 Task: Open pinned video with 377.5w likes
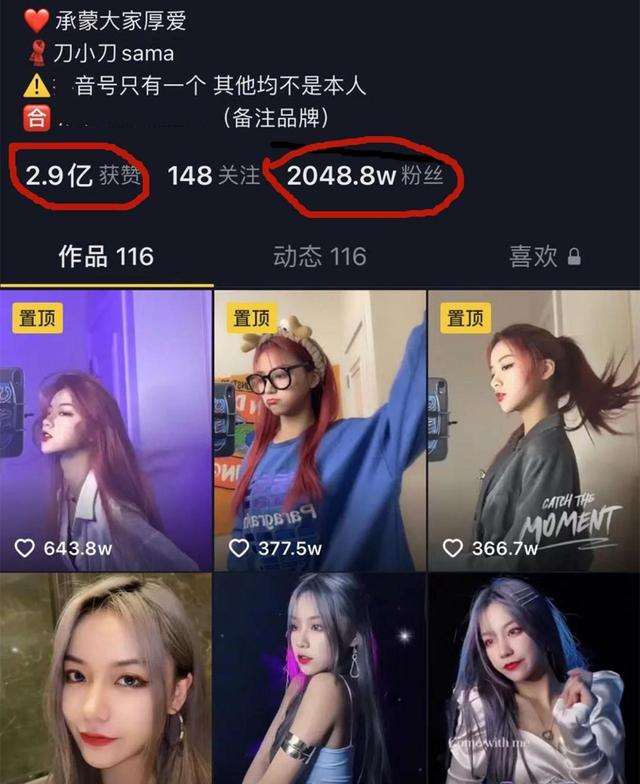coord(319,430)
